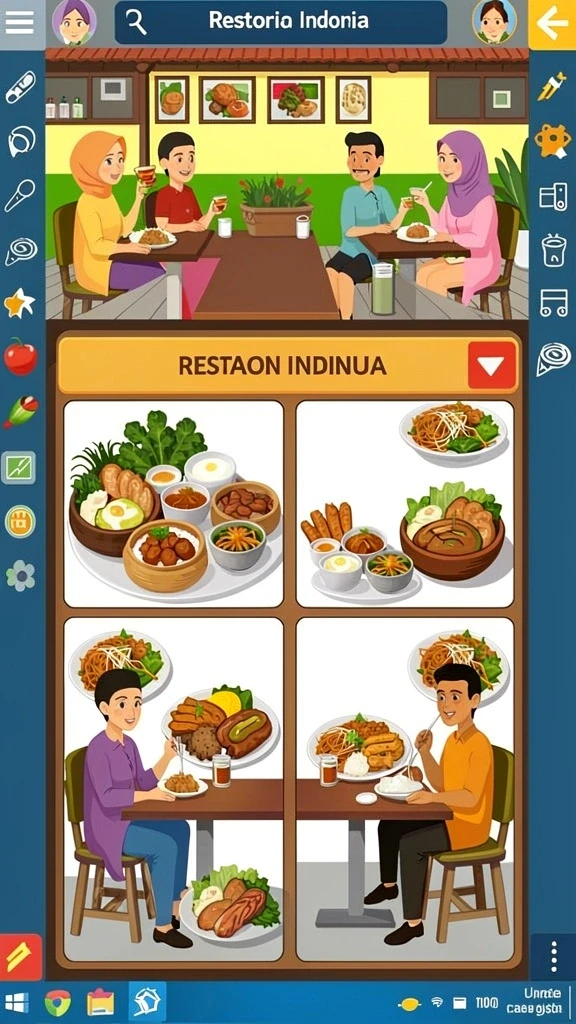Choose the tomato icon in left sidebar
Viewport: 576px width, 1024px height.
[x=20, y=357]
